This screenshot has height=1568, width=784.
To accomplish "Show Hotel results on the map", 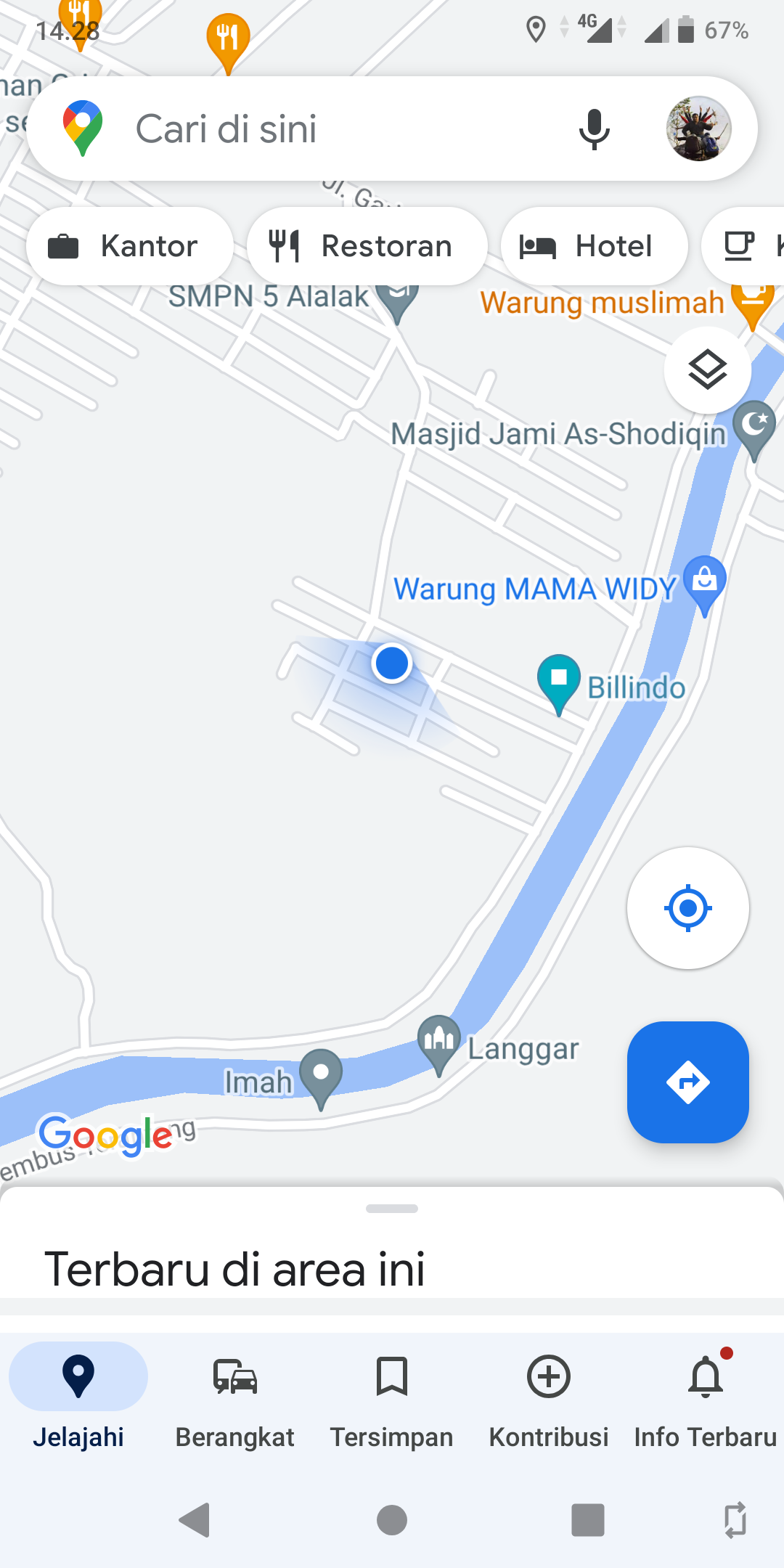I will coord(594,246).
